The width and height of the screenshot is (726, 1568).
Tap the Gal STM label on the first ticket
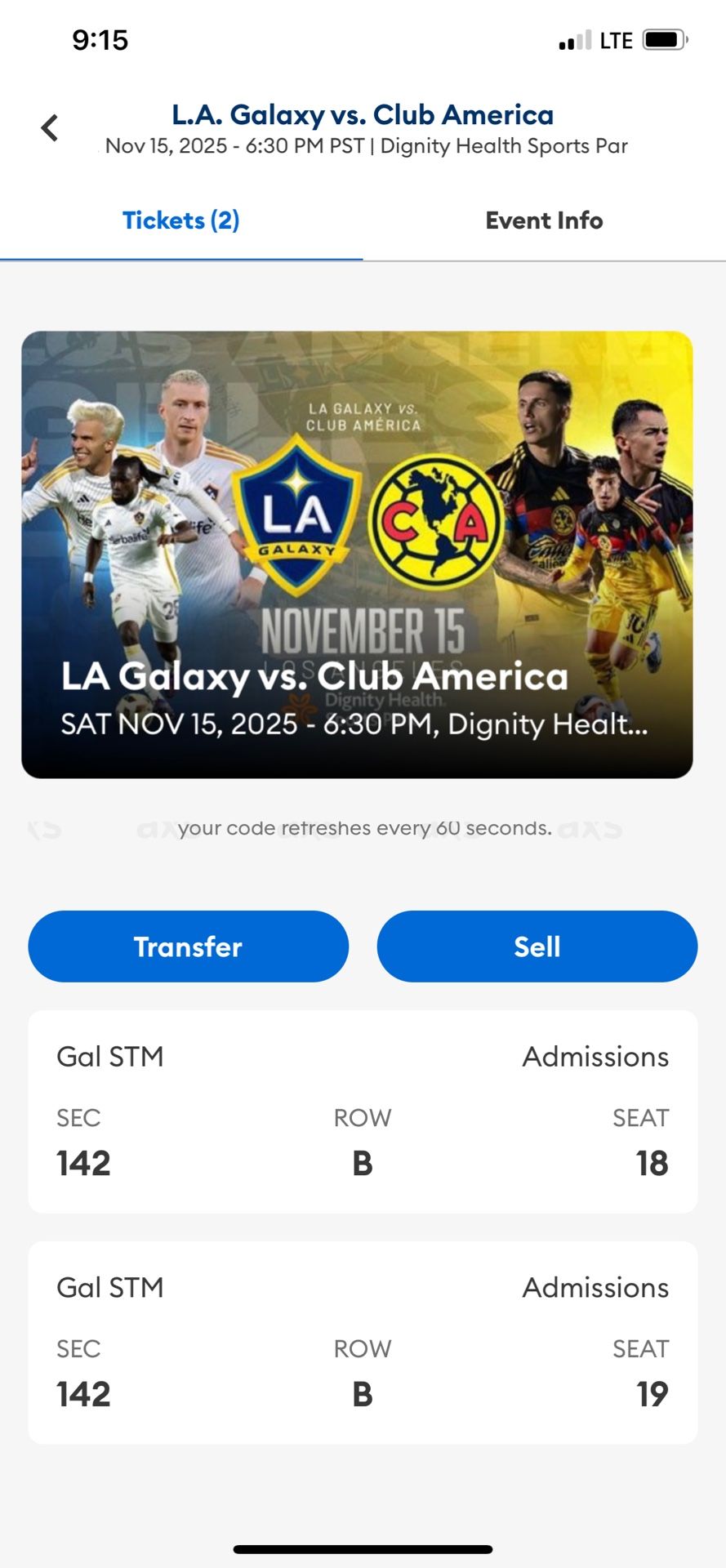tap(110, 1056)
